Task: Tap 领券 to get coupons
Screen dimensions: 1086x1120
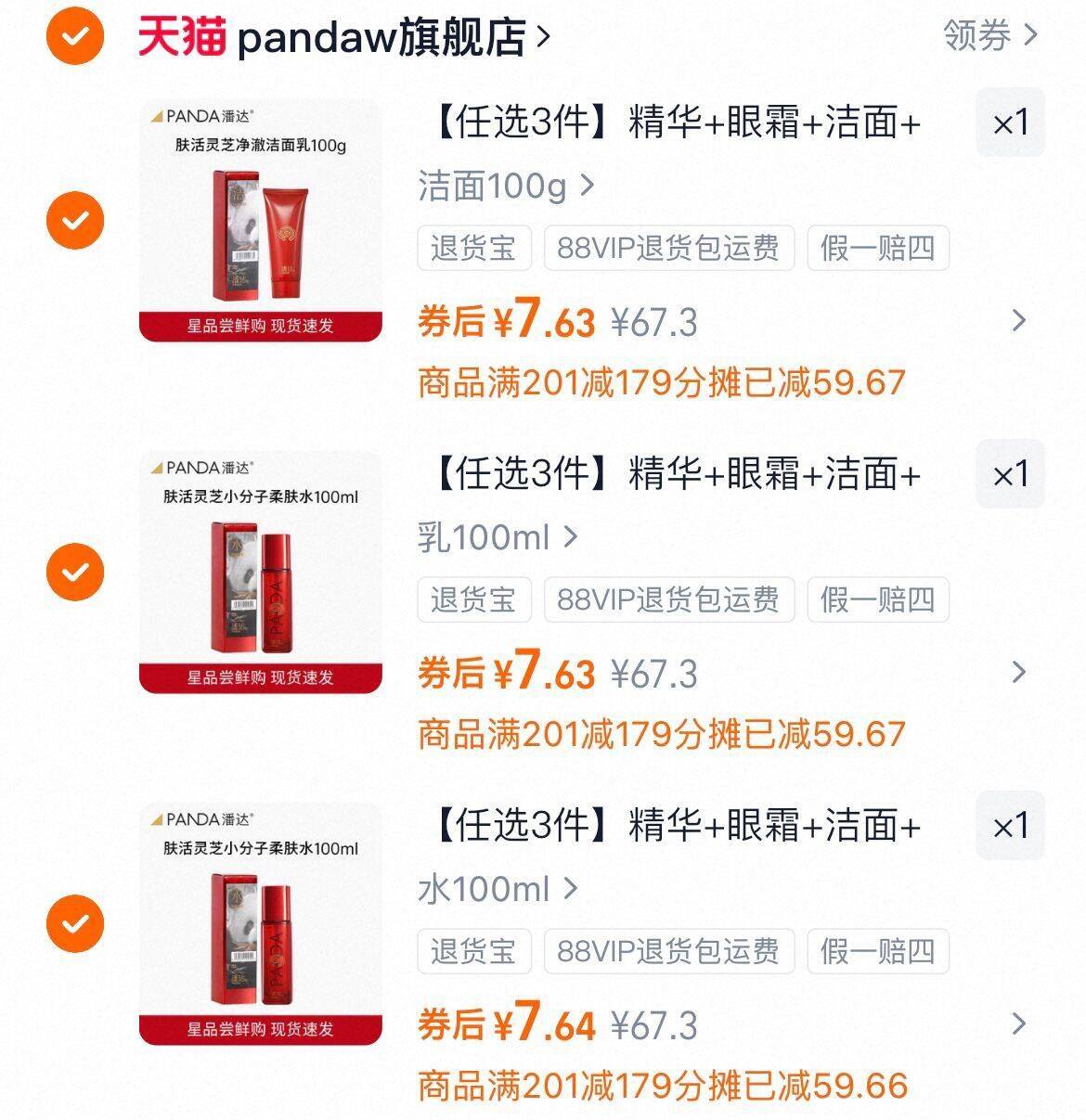Action: (x=989, y=36)
